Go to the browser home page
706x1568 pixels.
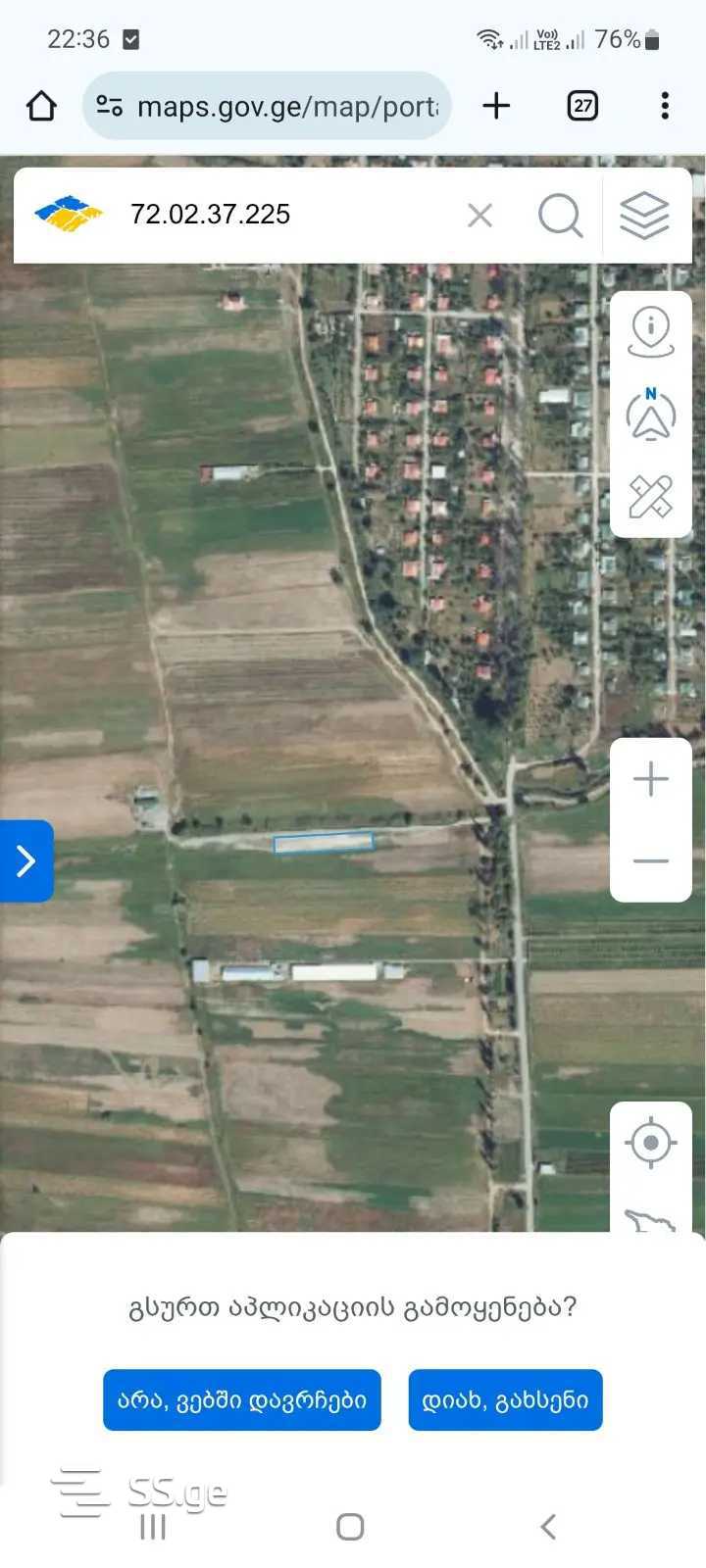[x=41, y=106]
